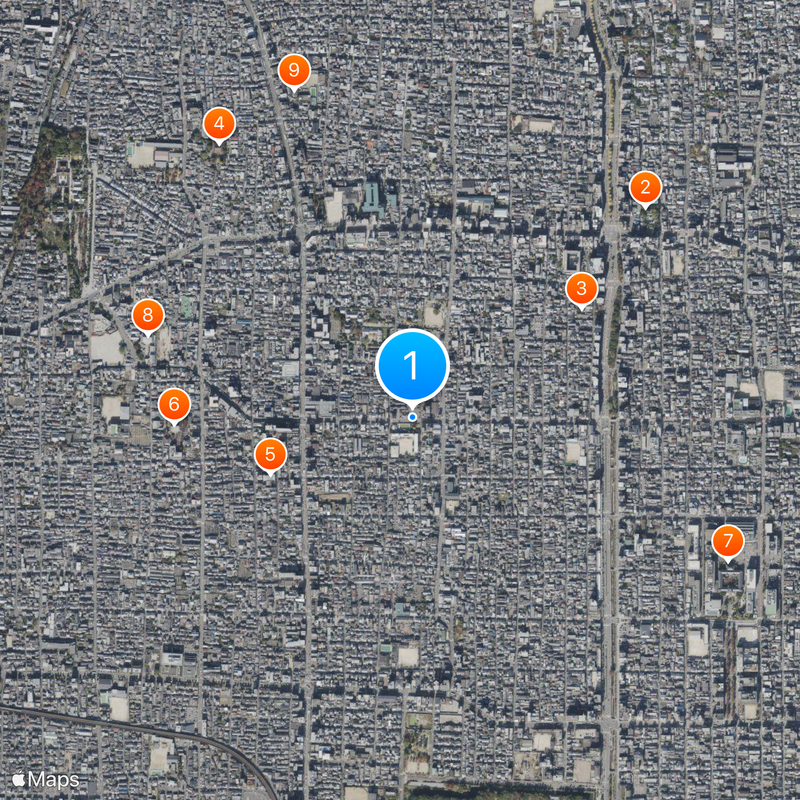Tap the orange map pin numbered 5
The image size is (800, 800).
click(270, 454)
